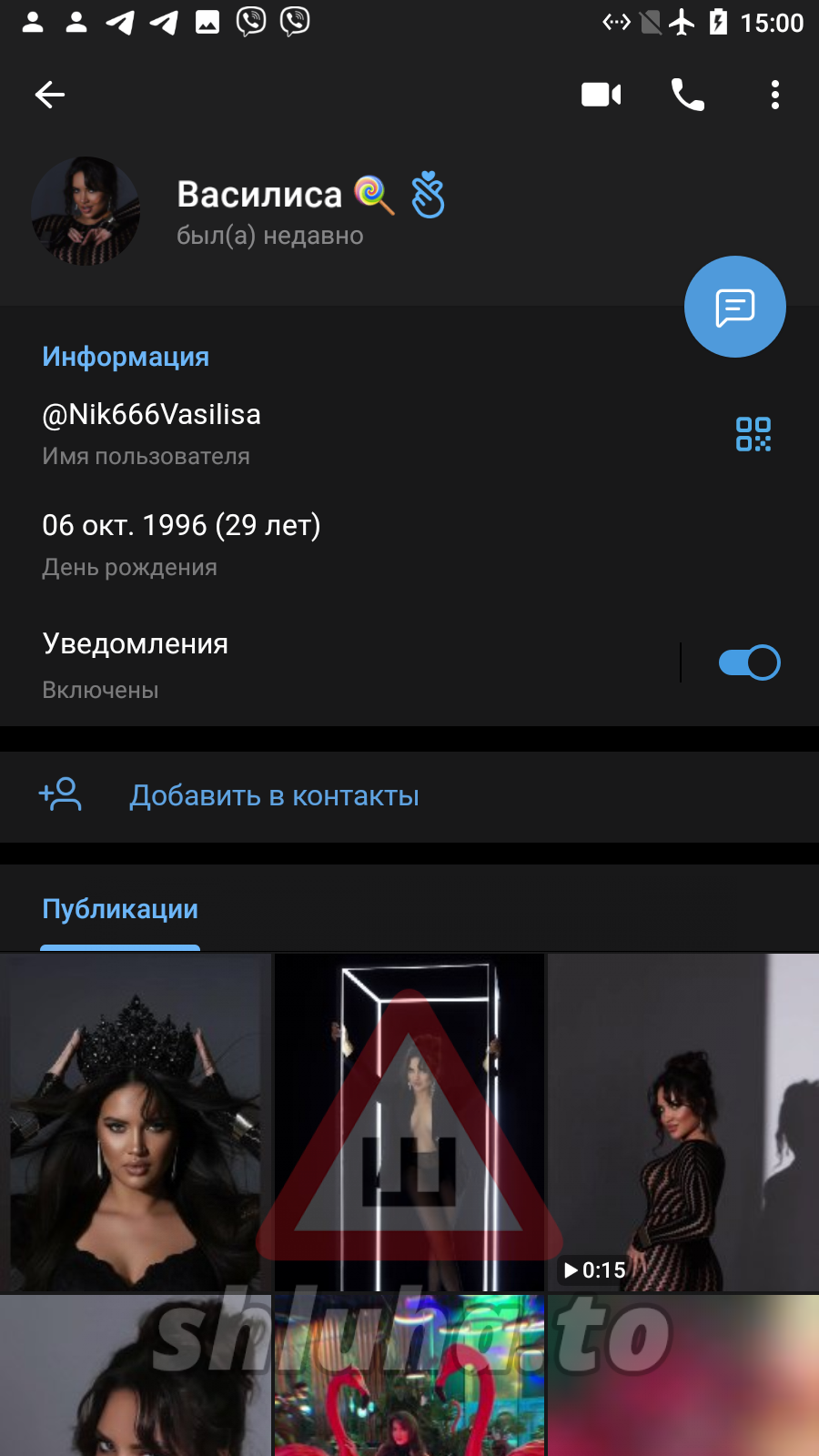Go back using the top arrow
The height and width of the screenshot is (1456, 819).
pyautogui.click(x=50, y=95)
